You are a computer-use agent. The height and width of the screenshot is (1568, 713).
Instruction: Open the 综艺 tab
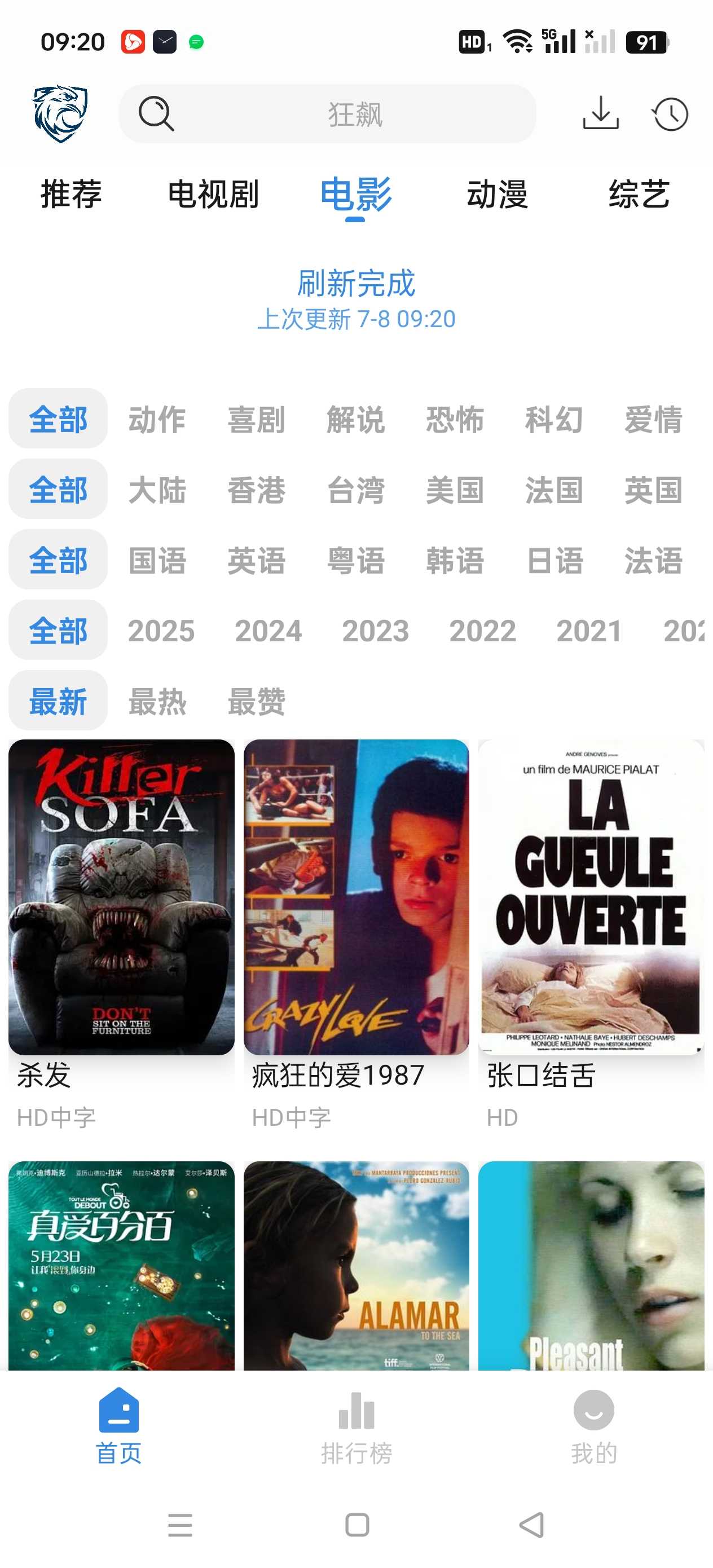(x=639, y=195)
